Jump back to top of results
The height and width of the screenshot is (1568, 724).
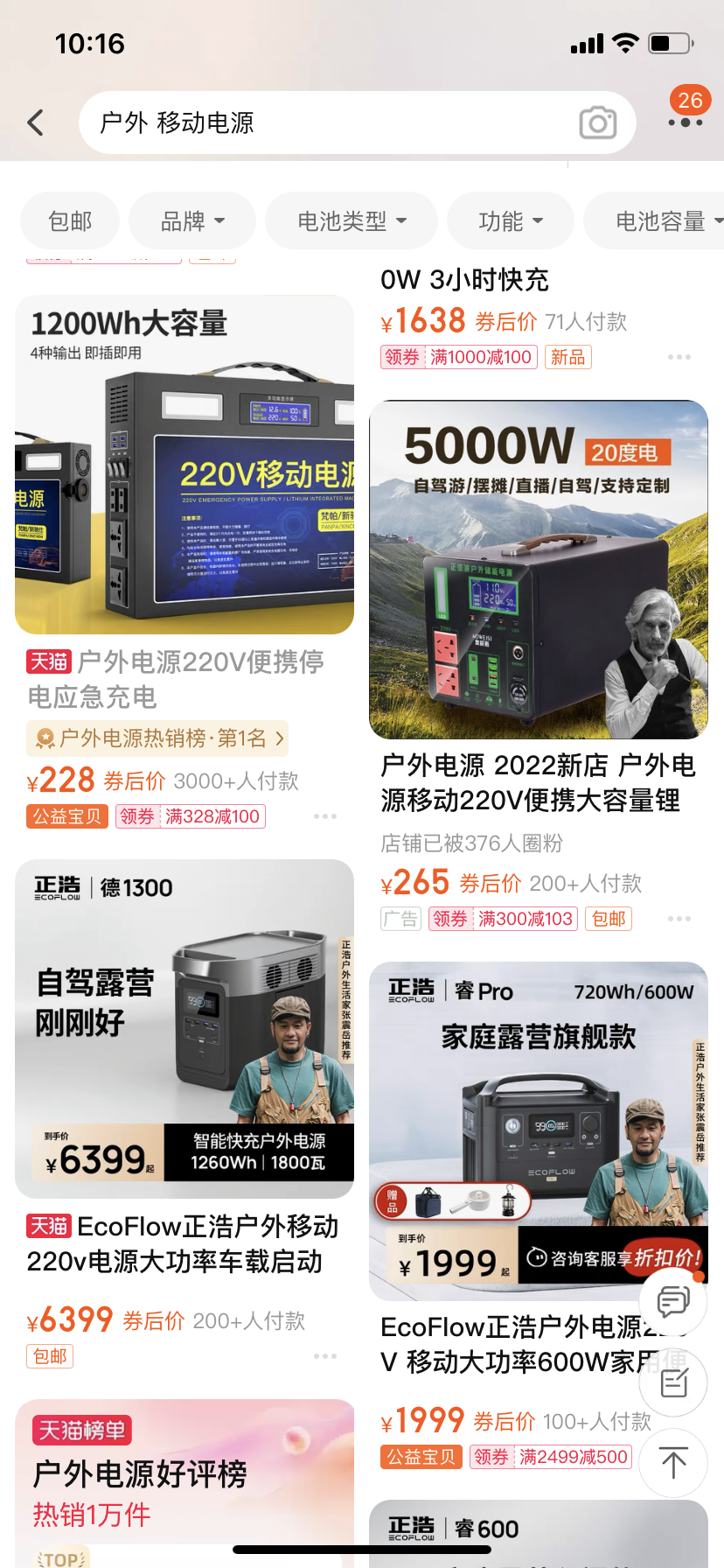pos(673,1463)
